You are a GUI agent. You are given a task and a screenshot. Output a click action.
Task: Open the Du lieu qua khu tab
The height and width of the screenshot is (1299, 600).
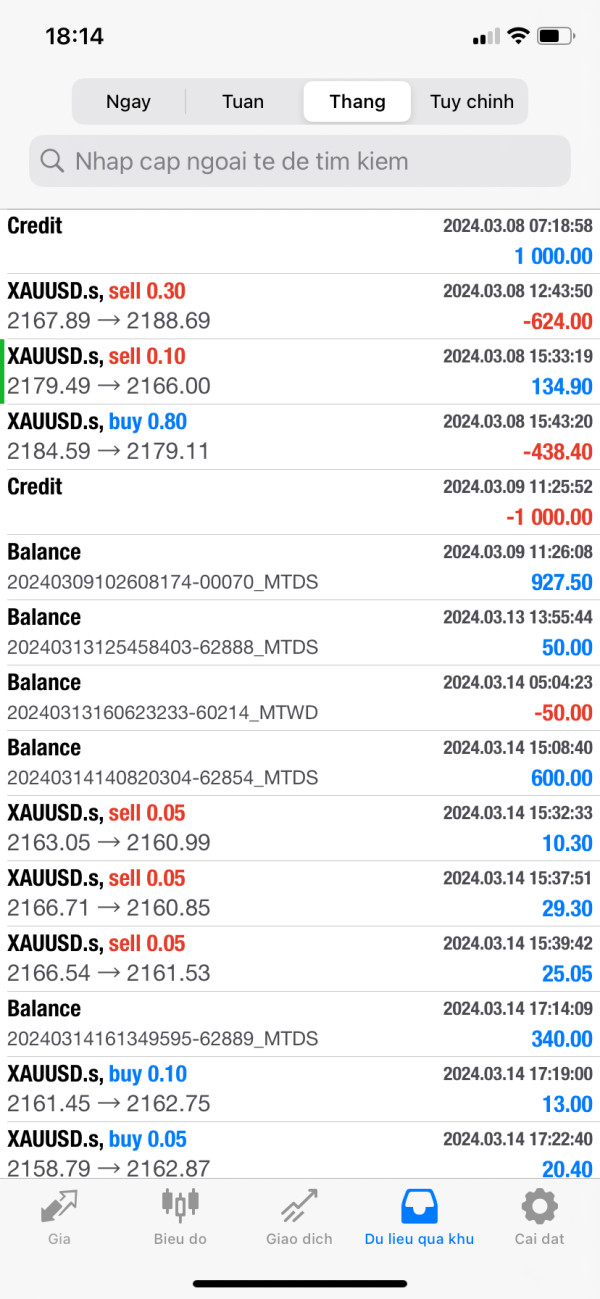coord(419,1217)
